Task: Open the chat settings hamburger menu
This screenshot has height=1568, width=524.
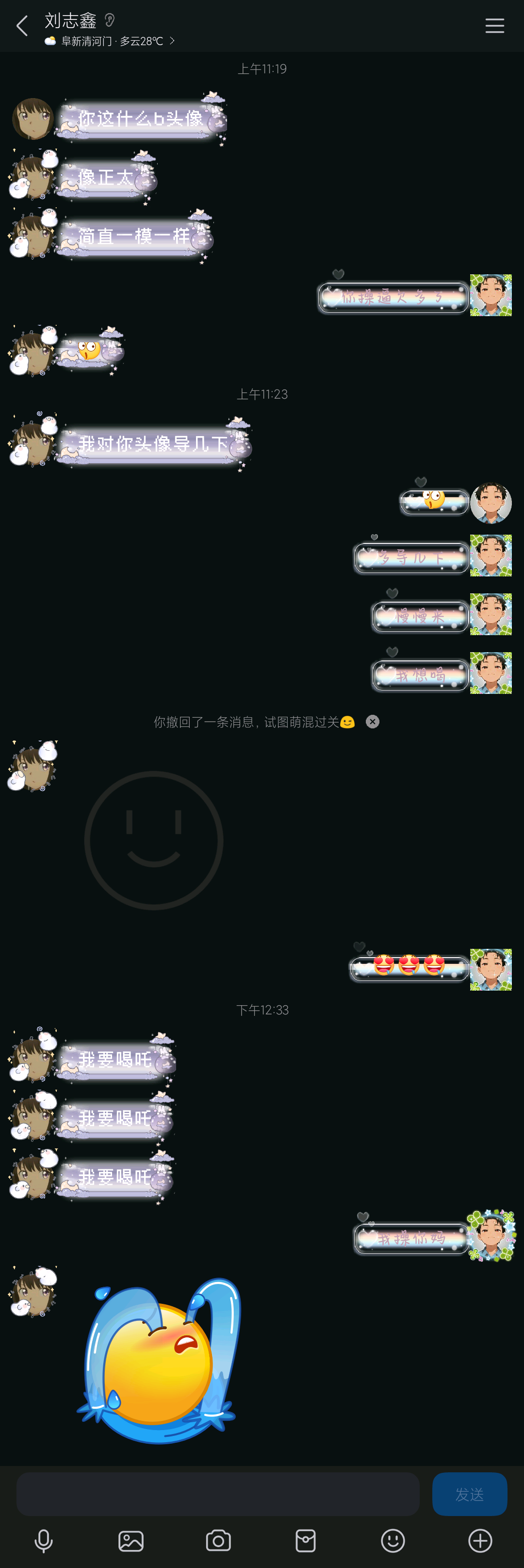Action: [x=494, y=26]
